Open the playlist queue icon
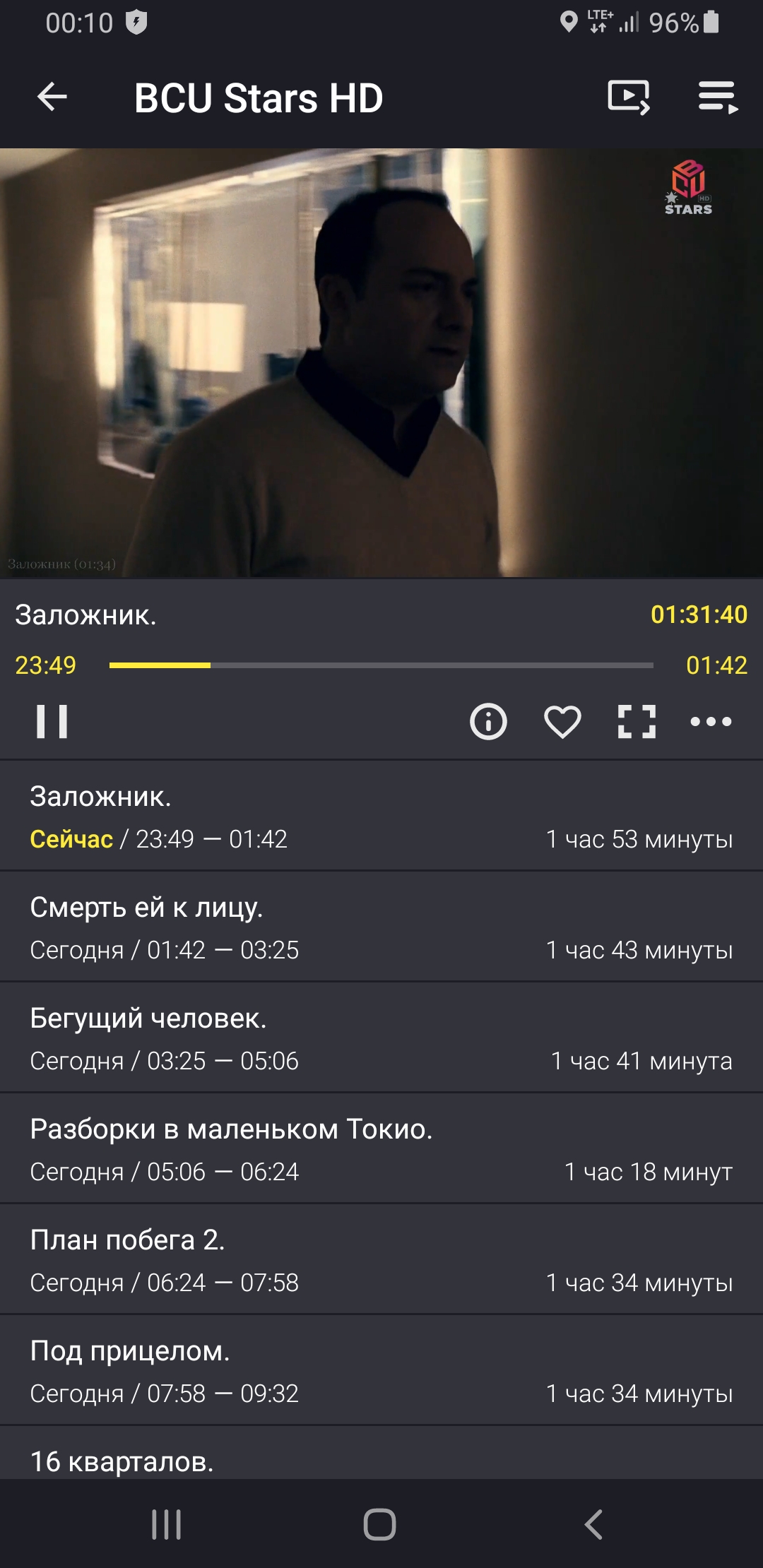Viewport: 763px width, 1568px height. pos(718,97)
